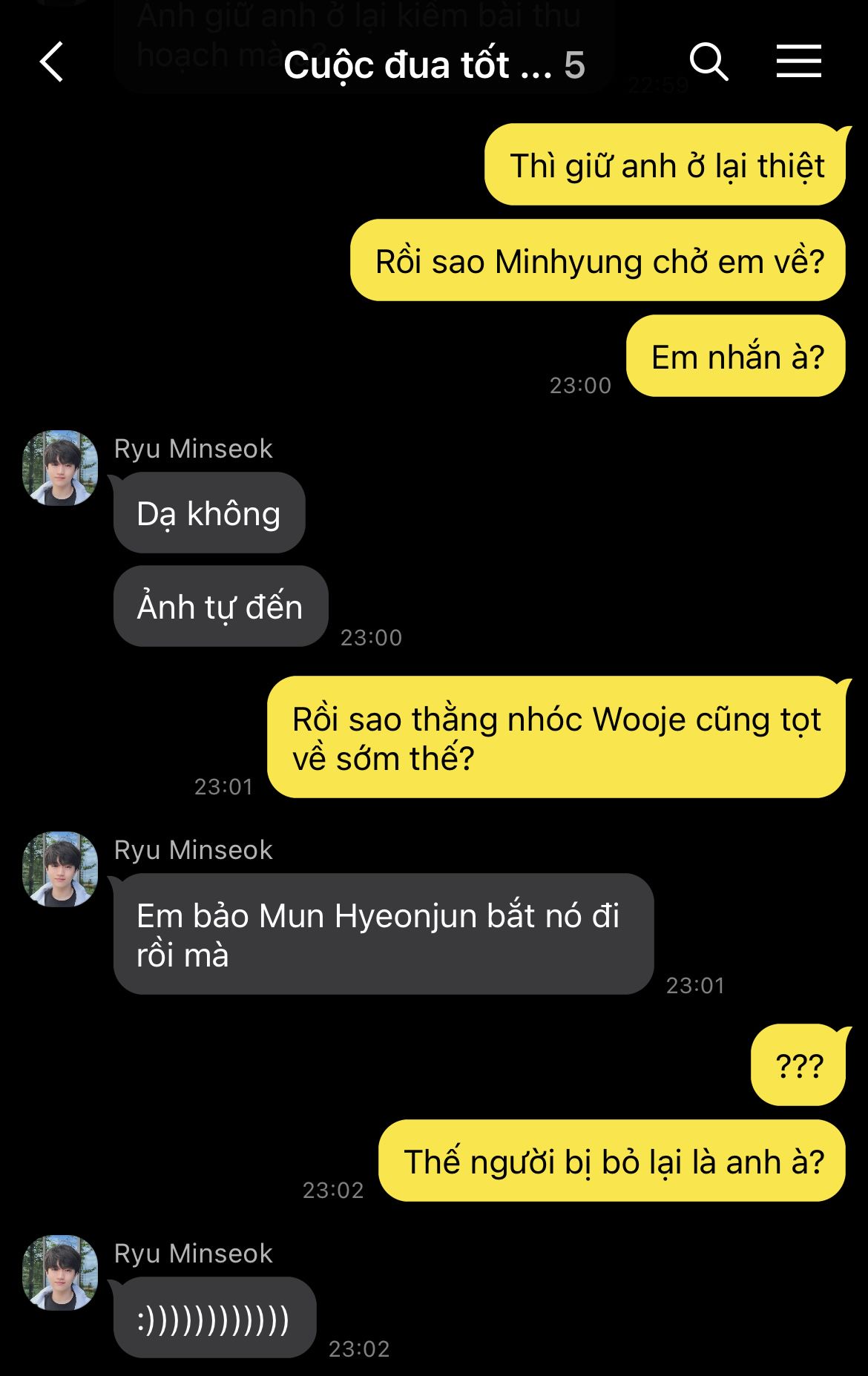Open the chat room menu
The image size is (868, 1376).
pos(798,62)
